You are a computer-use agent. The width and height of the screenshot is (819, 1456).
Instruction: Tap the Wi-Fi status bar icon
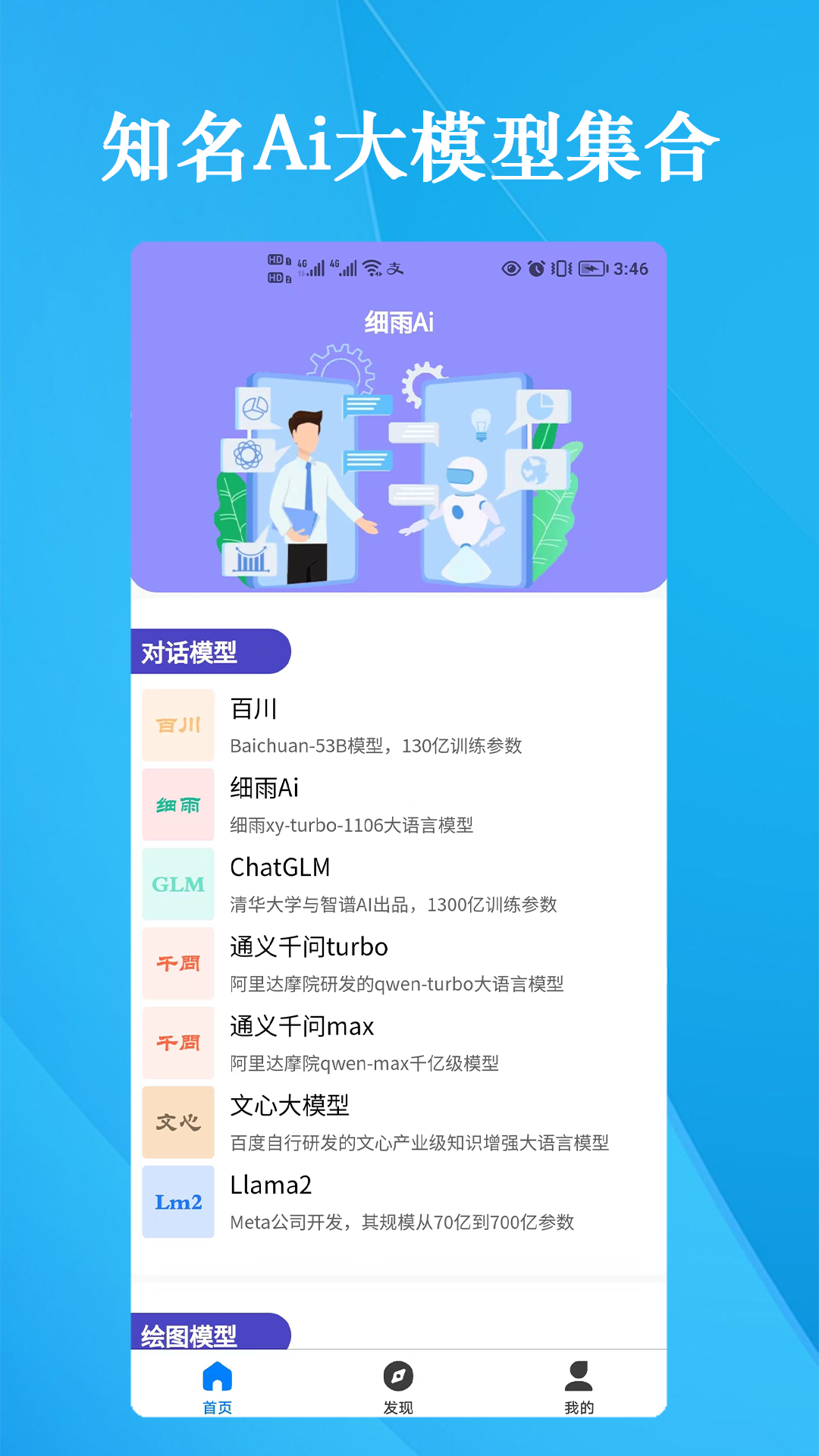[x=371, y=268]
